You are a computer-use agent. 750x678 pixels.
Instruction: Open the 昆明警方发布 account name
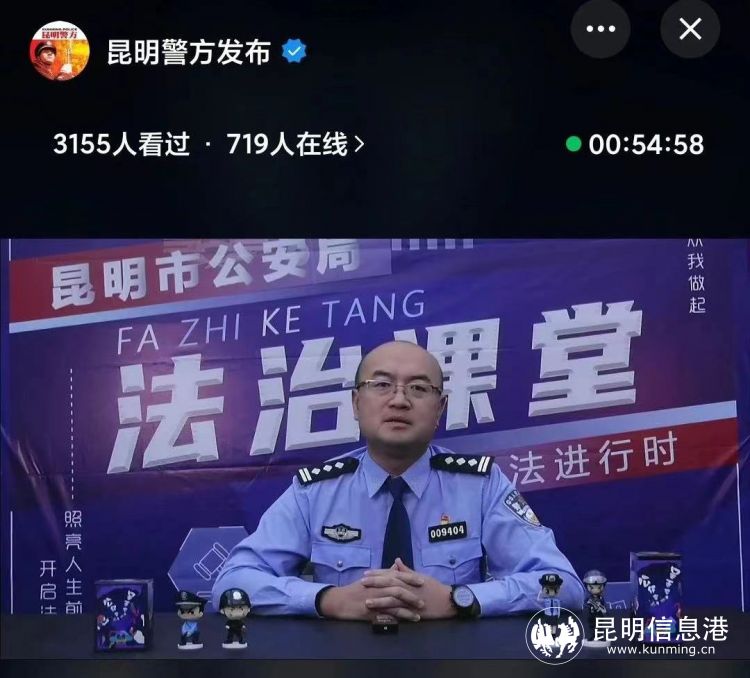[x=188, y=53]
